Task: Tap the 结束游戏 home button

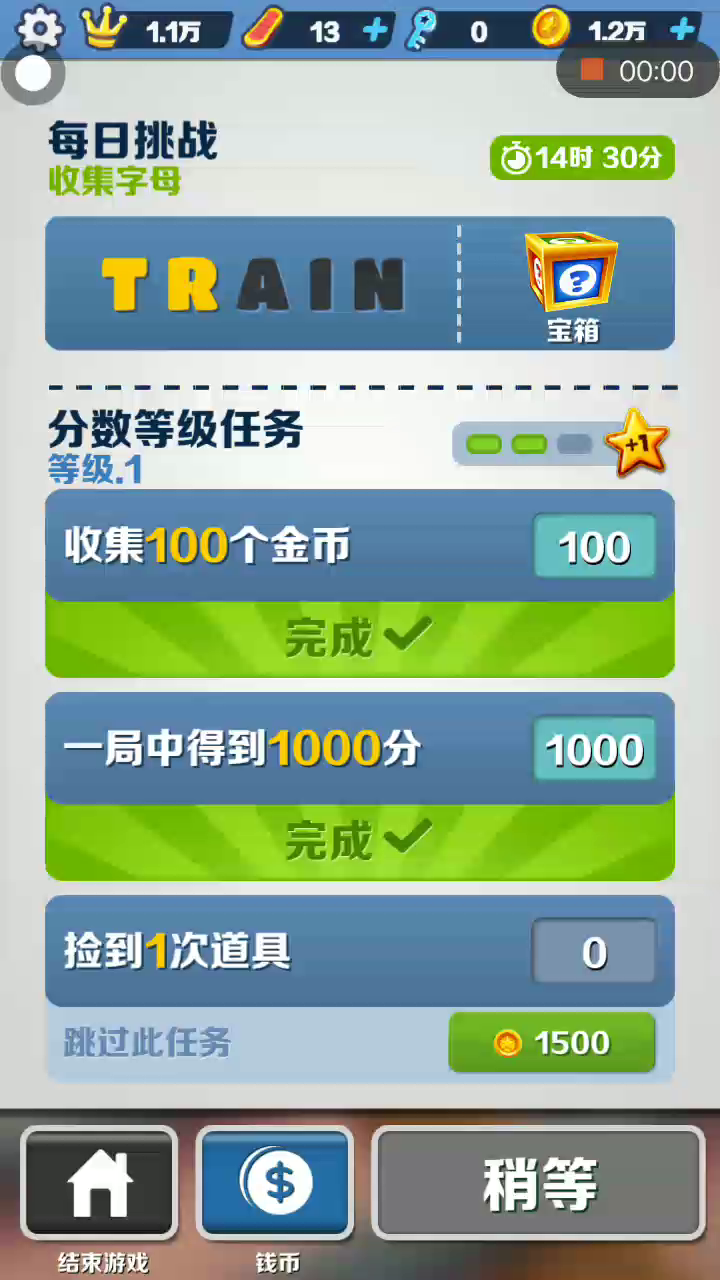Action: pos(99,1184)
